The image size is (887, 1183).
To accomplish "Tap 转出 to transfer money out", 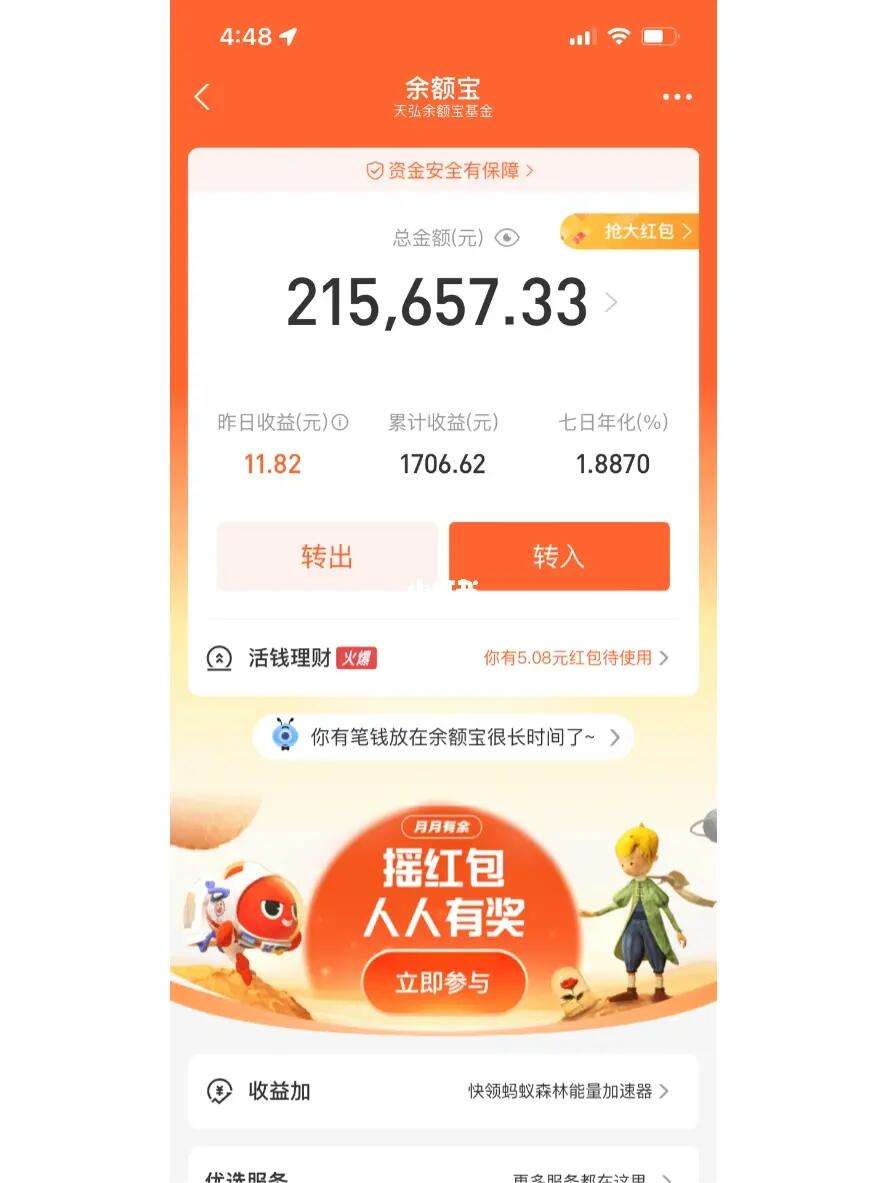I will pos(327,556).
